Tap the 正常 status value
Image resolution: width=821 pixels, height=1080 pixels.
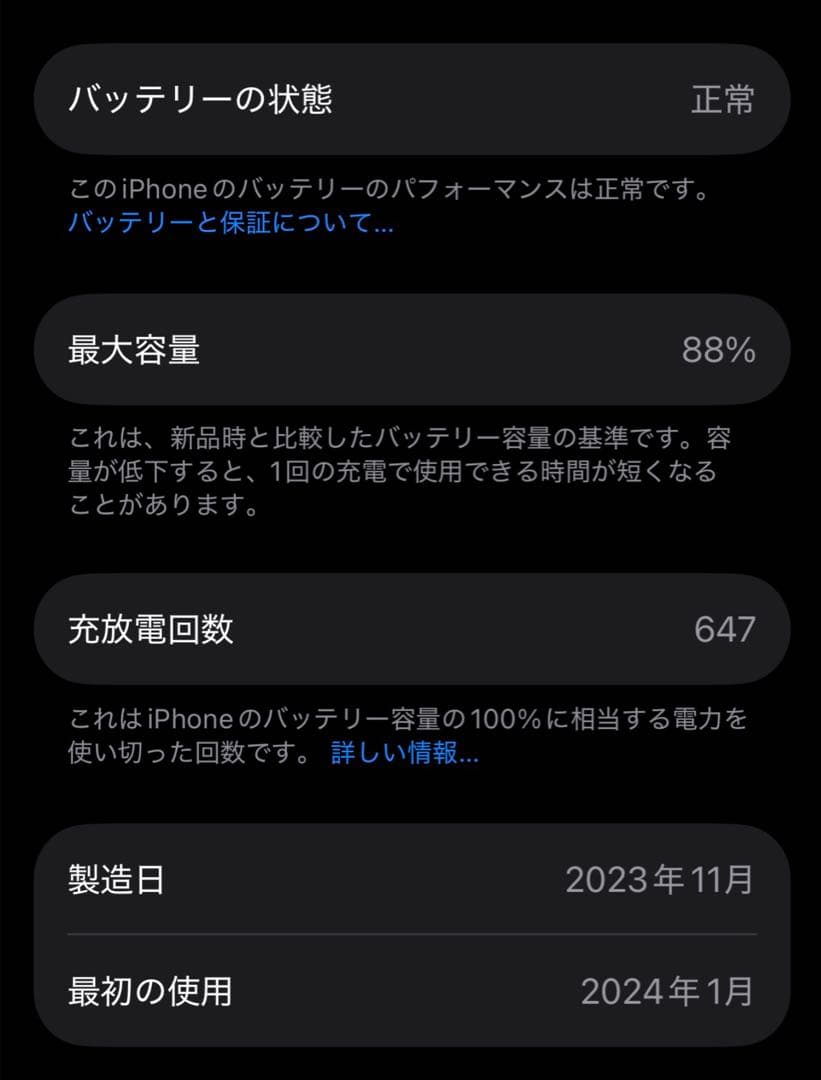tap(724, 99)
